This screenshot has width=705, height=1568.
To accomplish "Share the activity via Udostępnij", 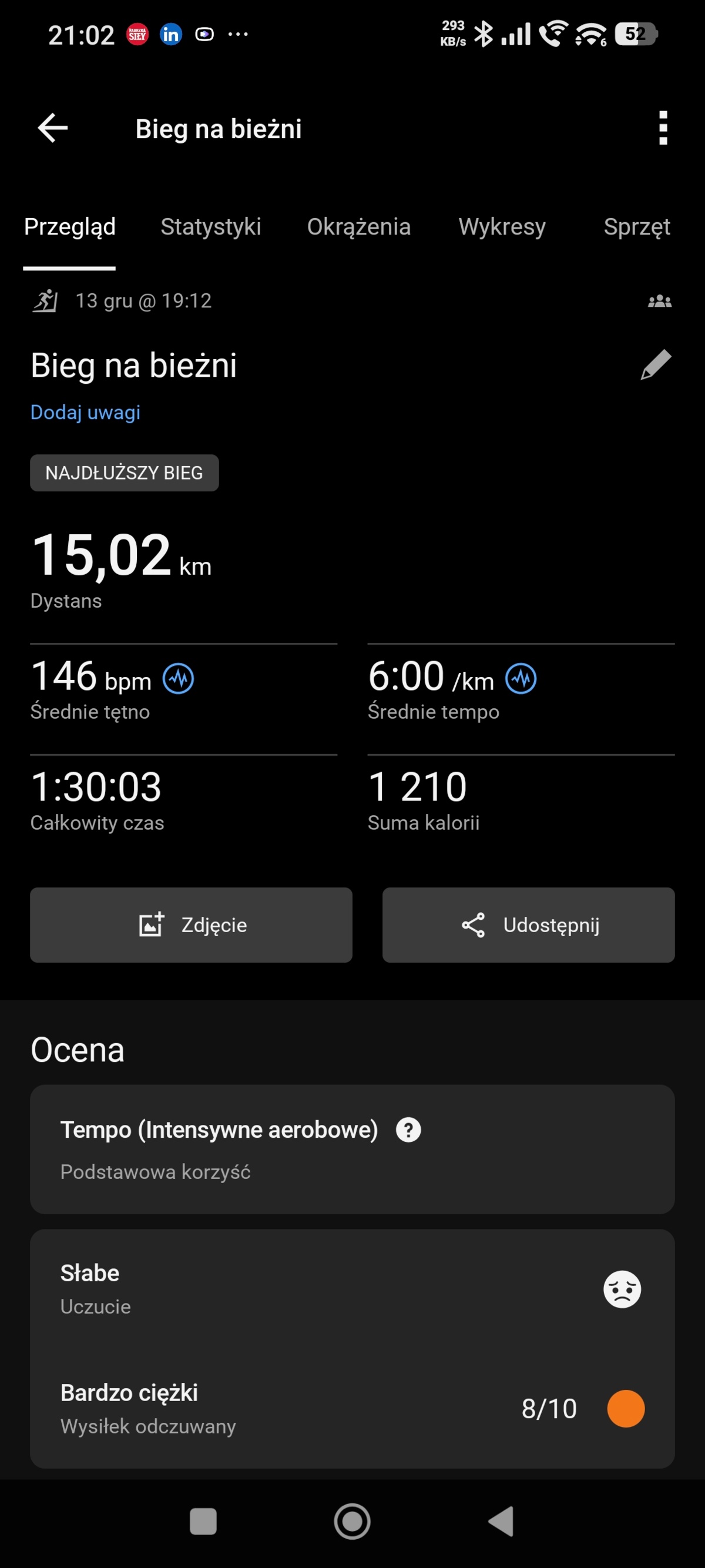I will pos(528,924).
